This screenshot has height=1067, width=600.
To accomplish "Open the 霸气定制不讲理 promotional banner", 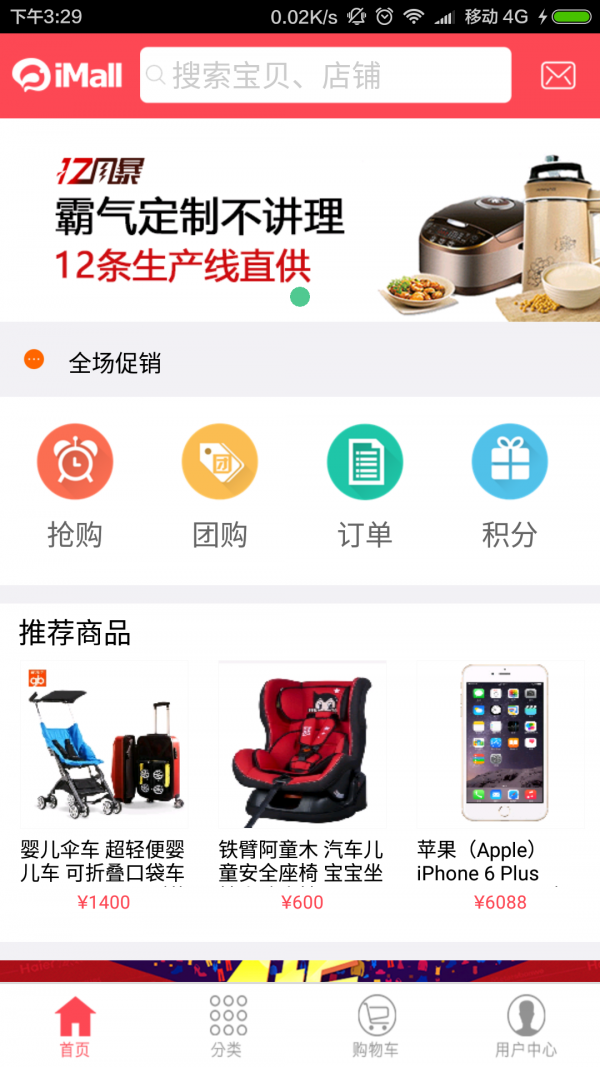I will 300,220.
